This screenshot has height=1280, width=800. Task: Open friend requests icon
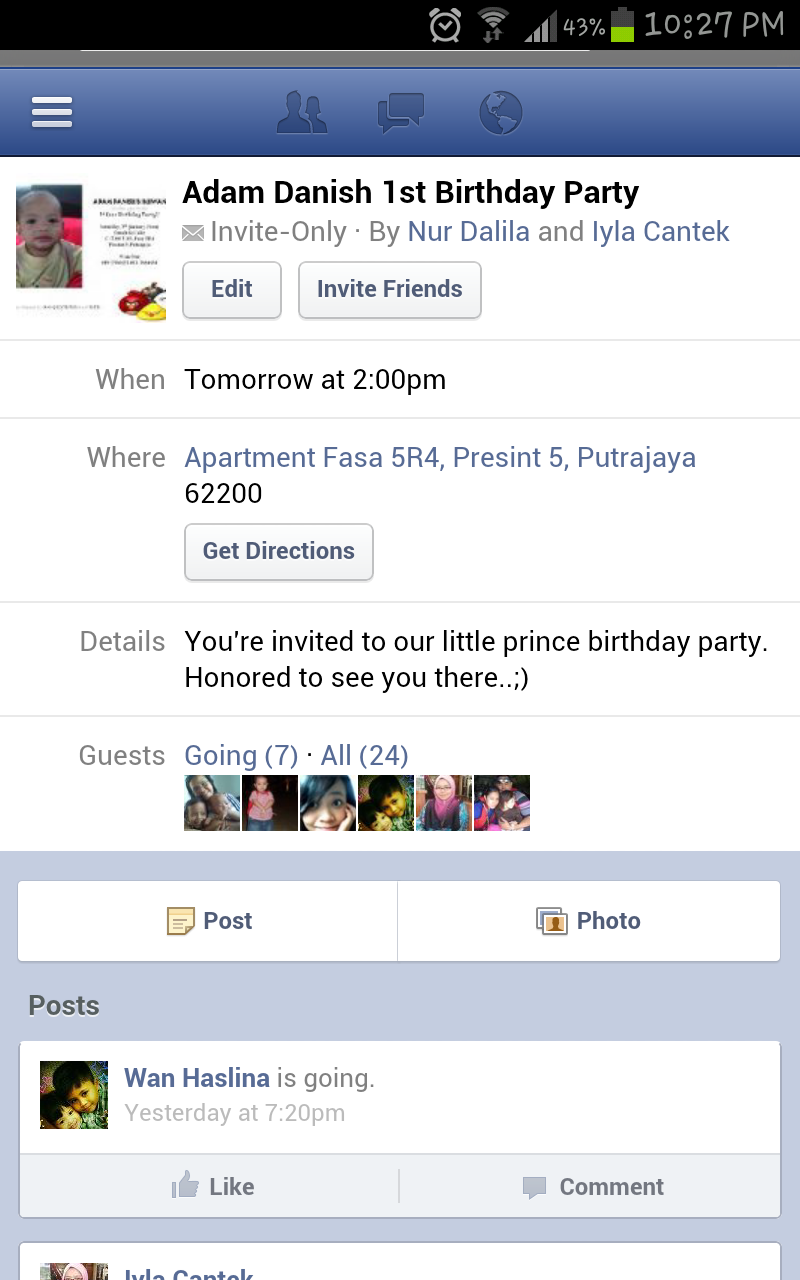pos(301,112)
